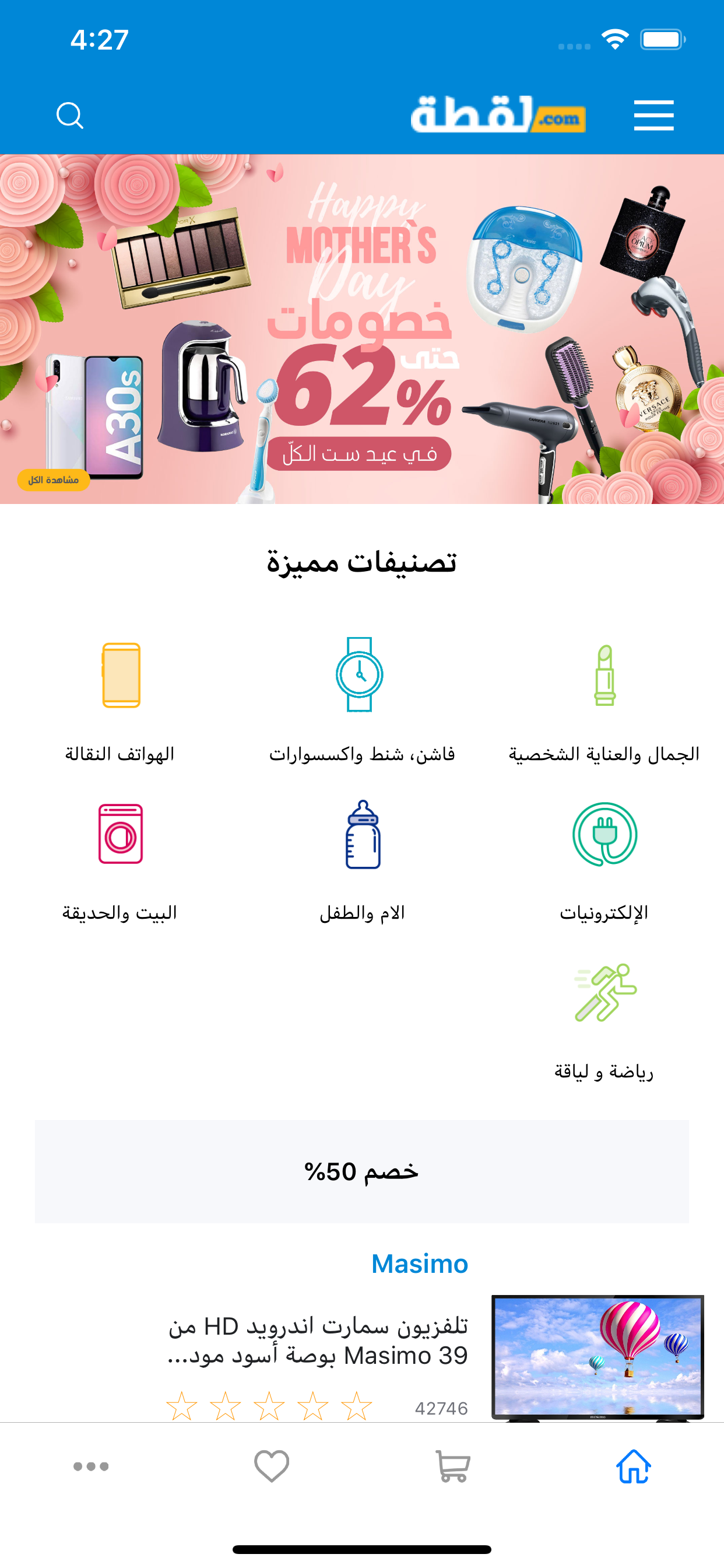Viewport: 724px width, 1568px height.
Task: Open the hamburger menu
Action: pyautogui.click(x=653, y=115)
